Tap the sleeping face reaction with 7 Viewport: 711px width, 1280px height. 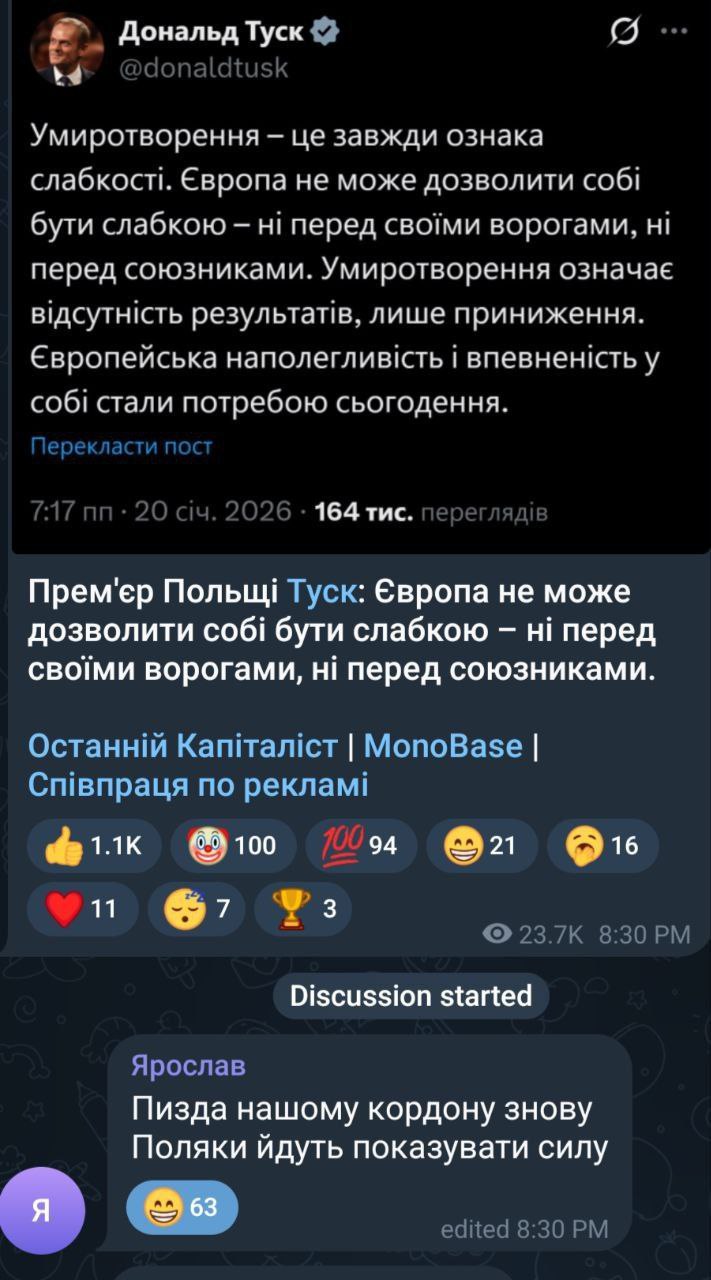[196, 908]
